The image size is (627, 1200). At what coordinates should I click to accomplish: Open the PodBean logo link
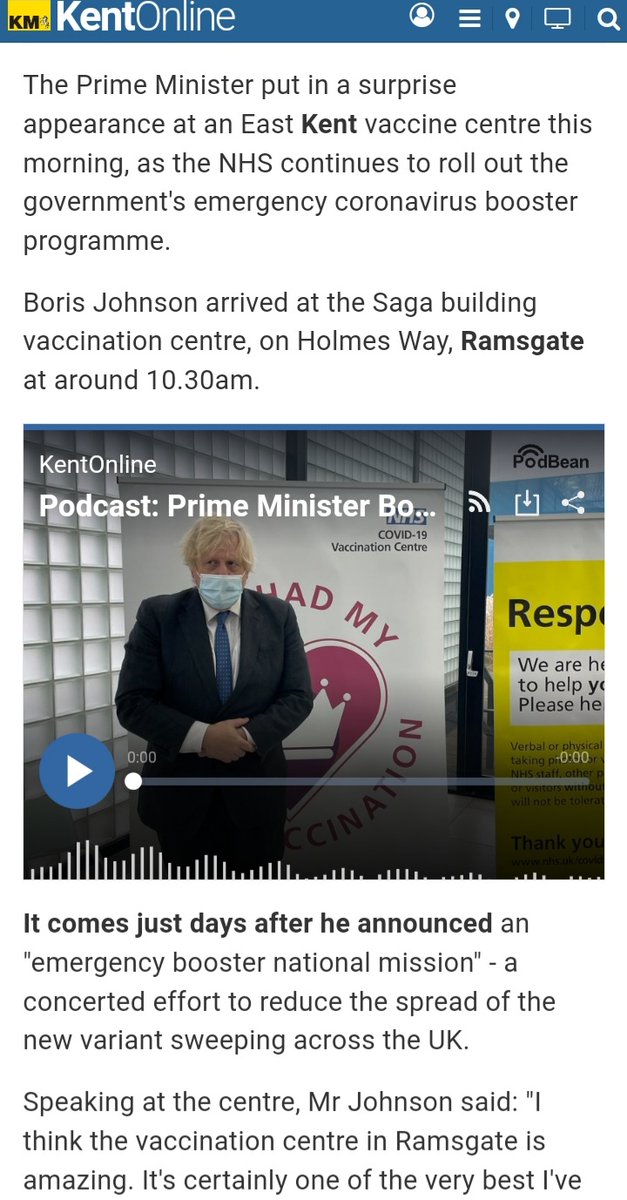(x=551, y=458)
